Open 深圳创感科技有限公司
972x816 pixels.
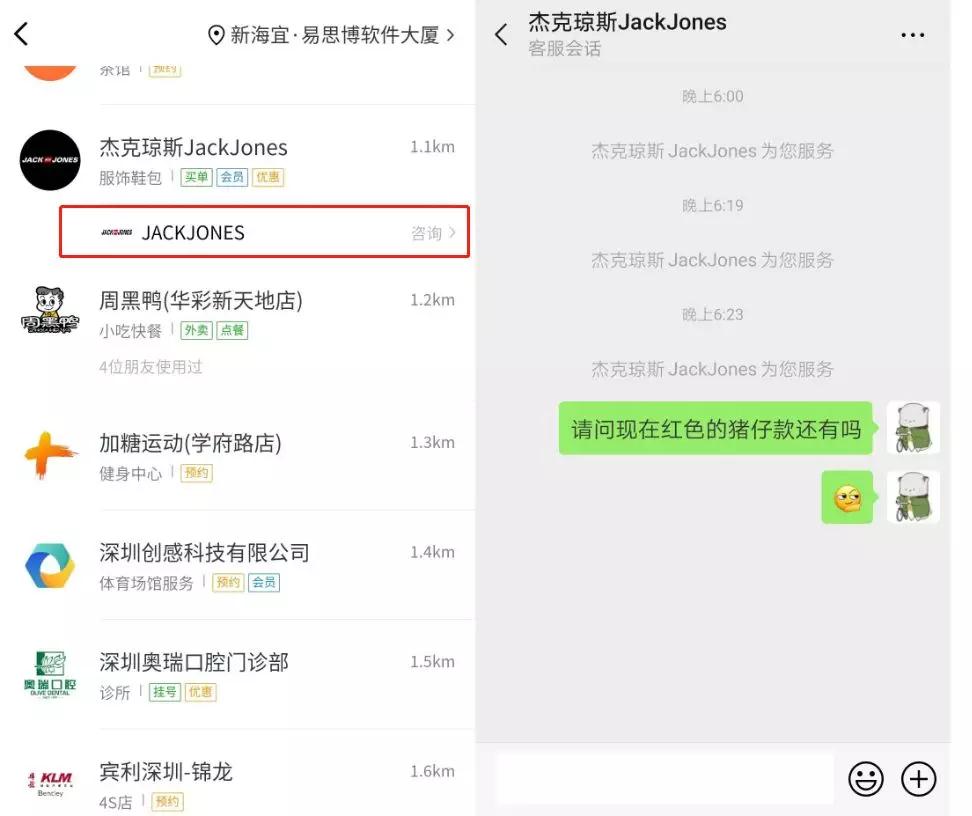[x=204, y=553]
